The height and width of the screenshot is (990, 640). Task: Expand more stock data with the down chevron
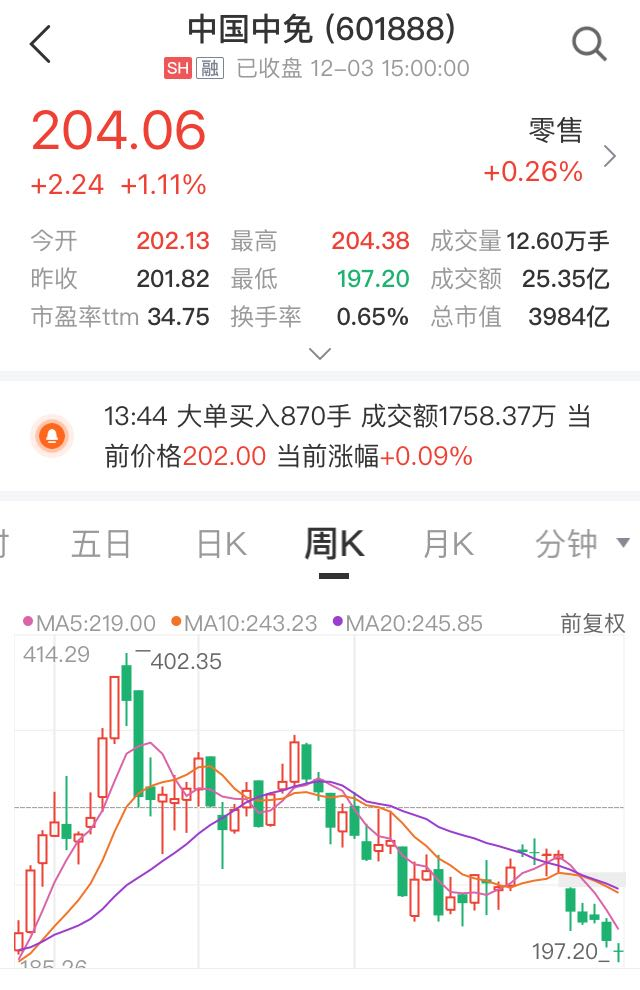[320, 354]
